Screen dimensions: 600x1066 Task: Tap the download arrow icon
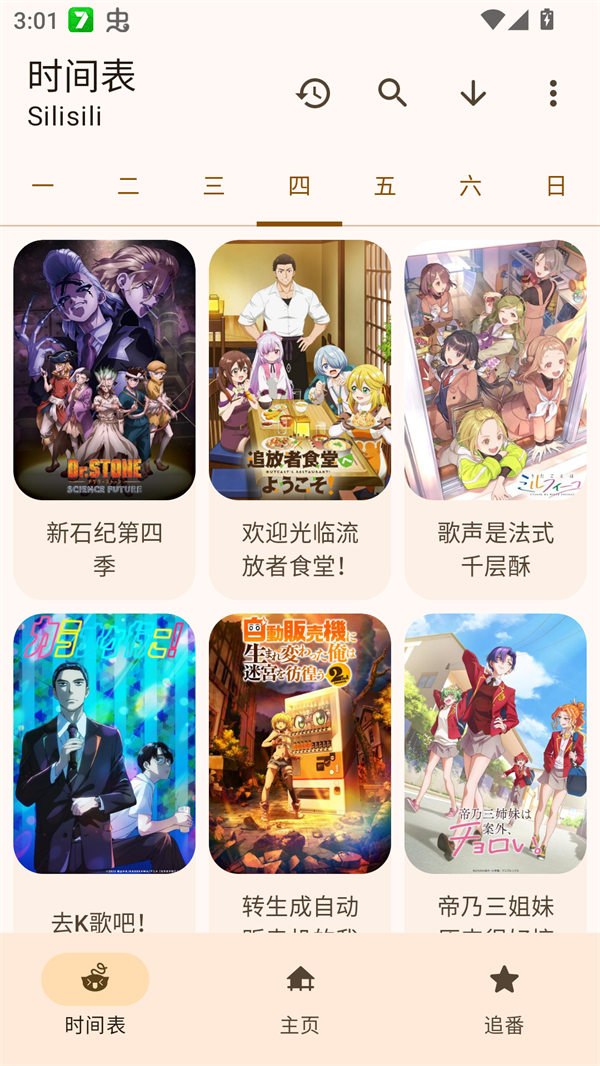(x=473, y=93)
